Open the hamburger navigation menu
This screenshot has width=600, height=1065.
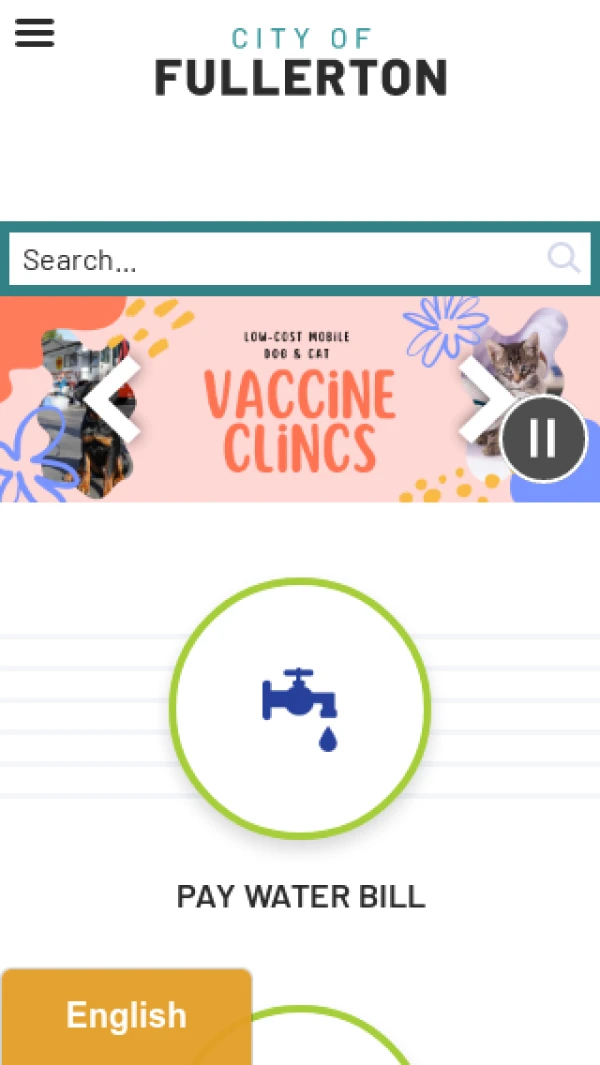(x=34, y=33)
